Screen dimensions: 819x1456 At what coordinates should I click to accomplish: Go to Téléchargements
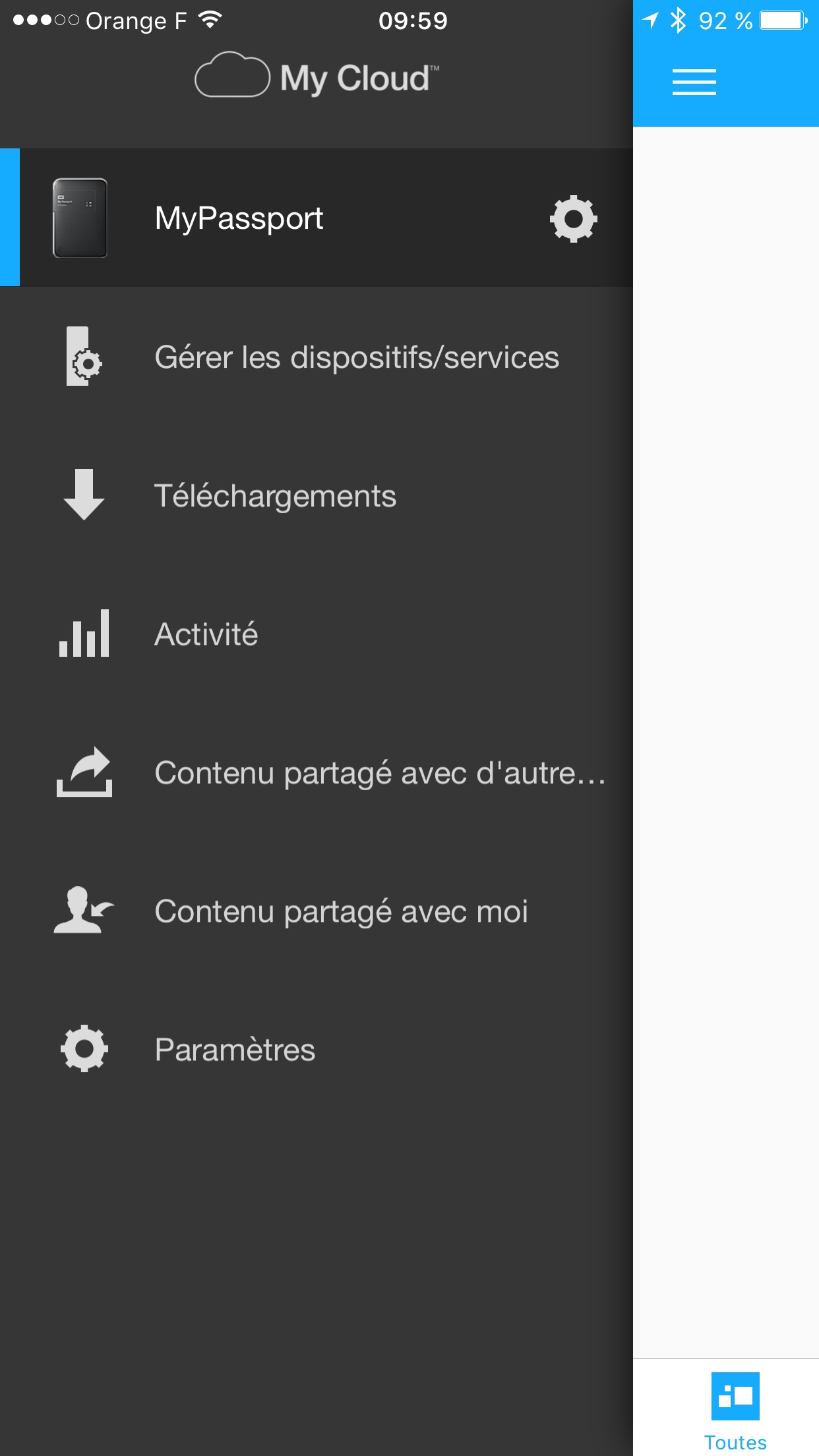click(275, 496)
